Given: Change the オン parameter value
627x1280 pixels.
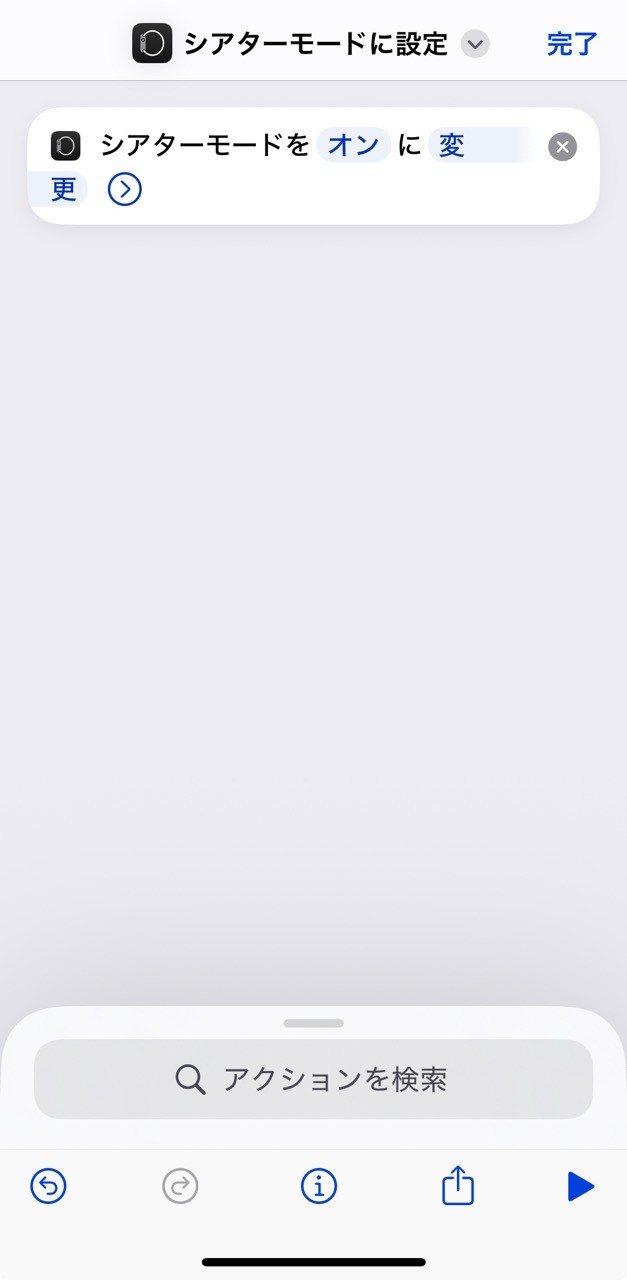Looking at the screenshot, I should pos(354,146).
